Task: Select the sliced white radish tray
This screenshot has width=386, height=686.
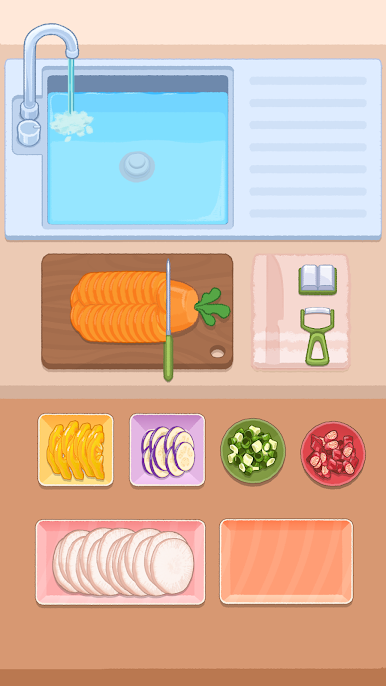Action: (120, 562)
